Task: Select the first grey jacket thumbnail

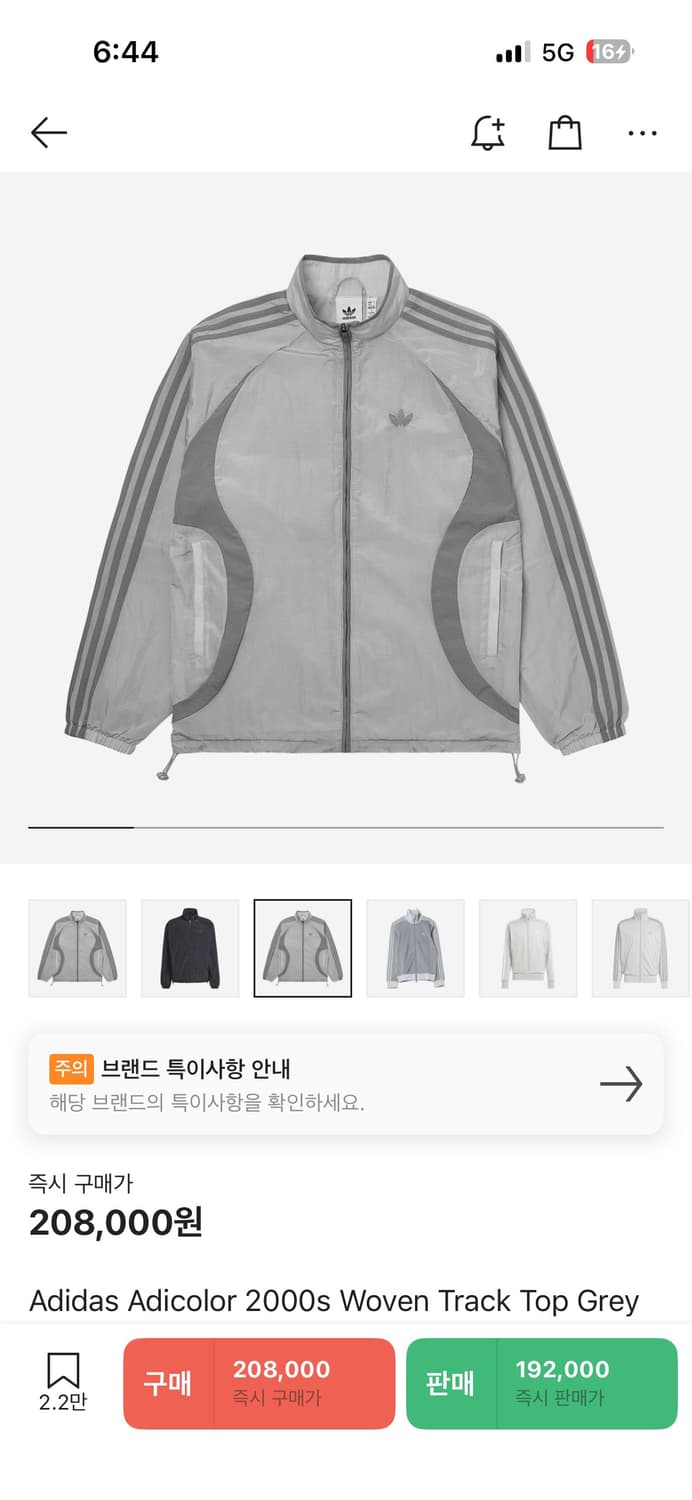Action: point(78,948)
